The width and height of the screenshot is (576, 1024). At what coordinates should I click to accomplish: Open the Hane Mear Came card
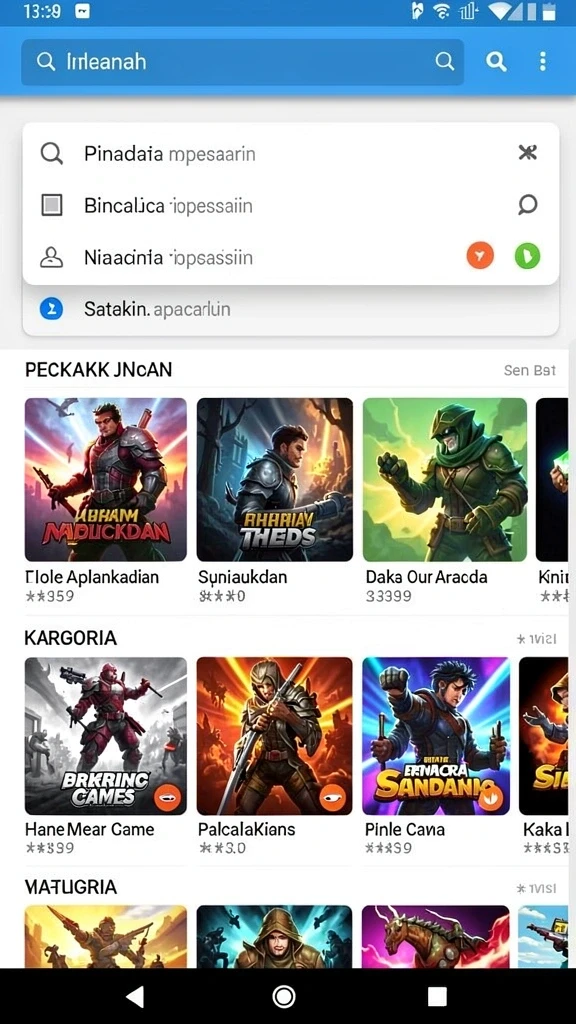point(106,756)
